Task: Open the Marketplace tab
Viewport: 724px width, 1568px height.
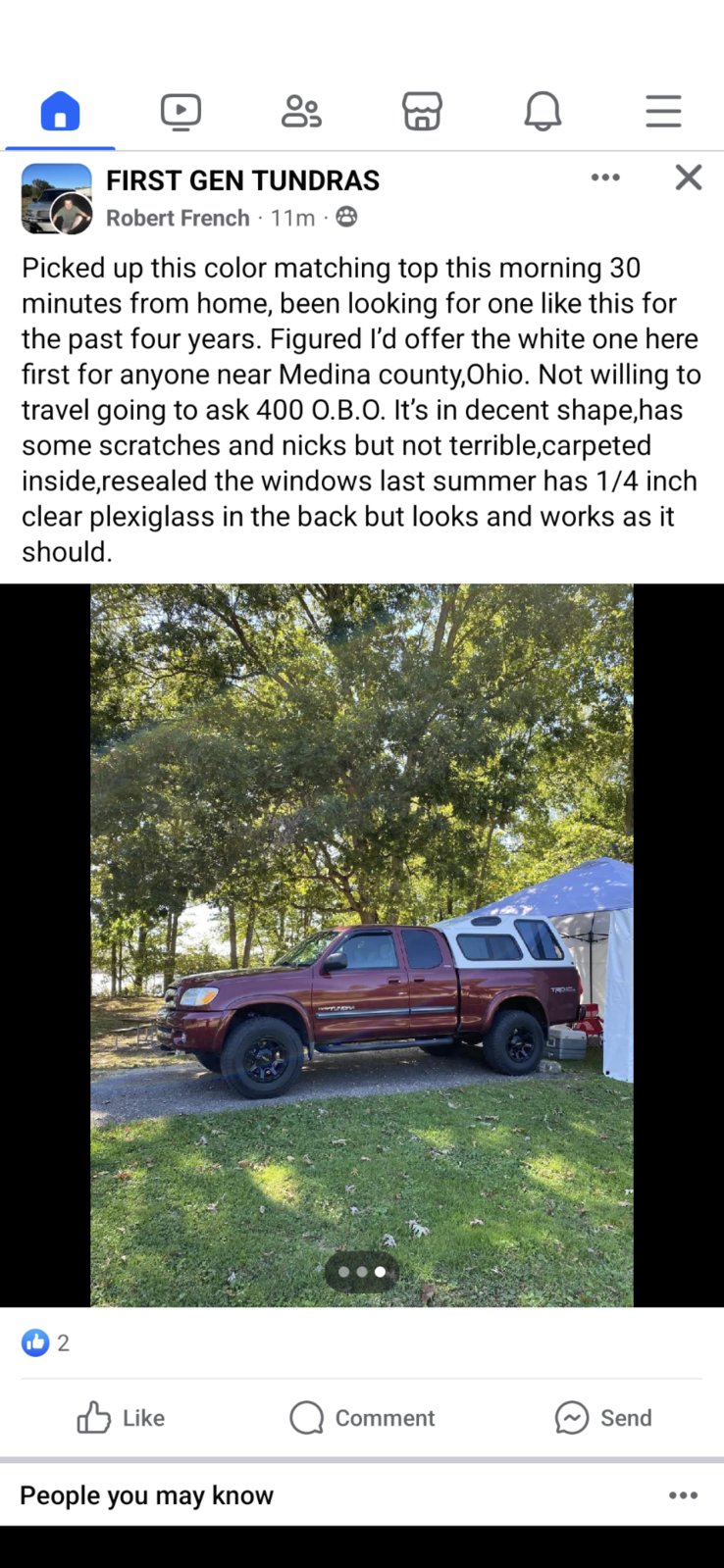Action: point(422,111)
